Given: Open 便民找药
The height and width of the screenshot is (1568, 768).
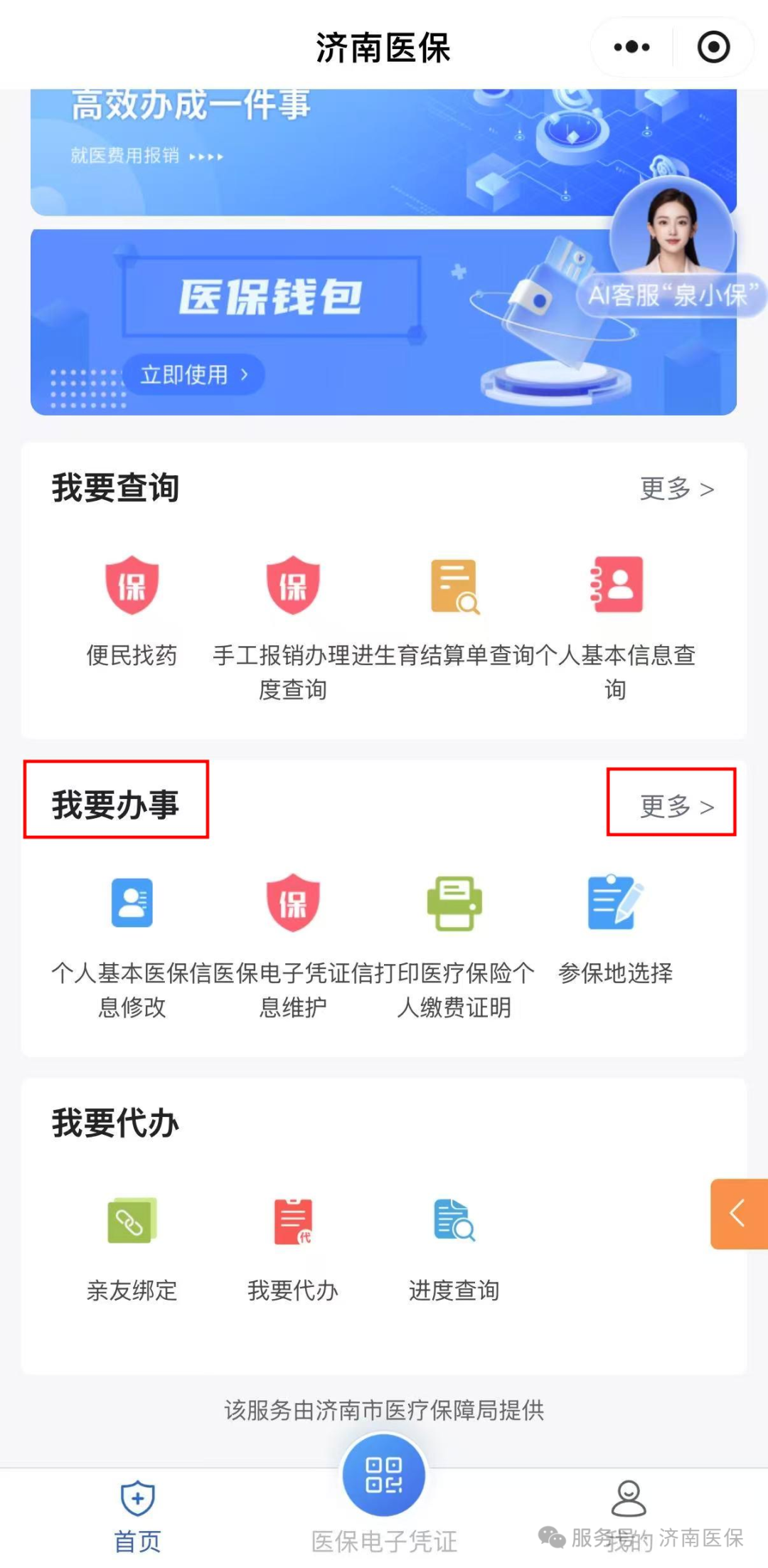Looking at the screenshot, I should coord(132,585).
